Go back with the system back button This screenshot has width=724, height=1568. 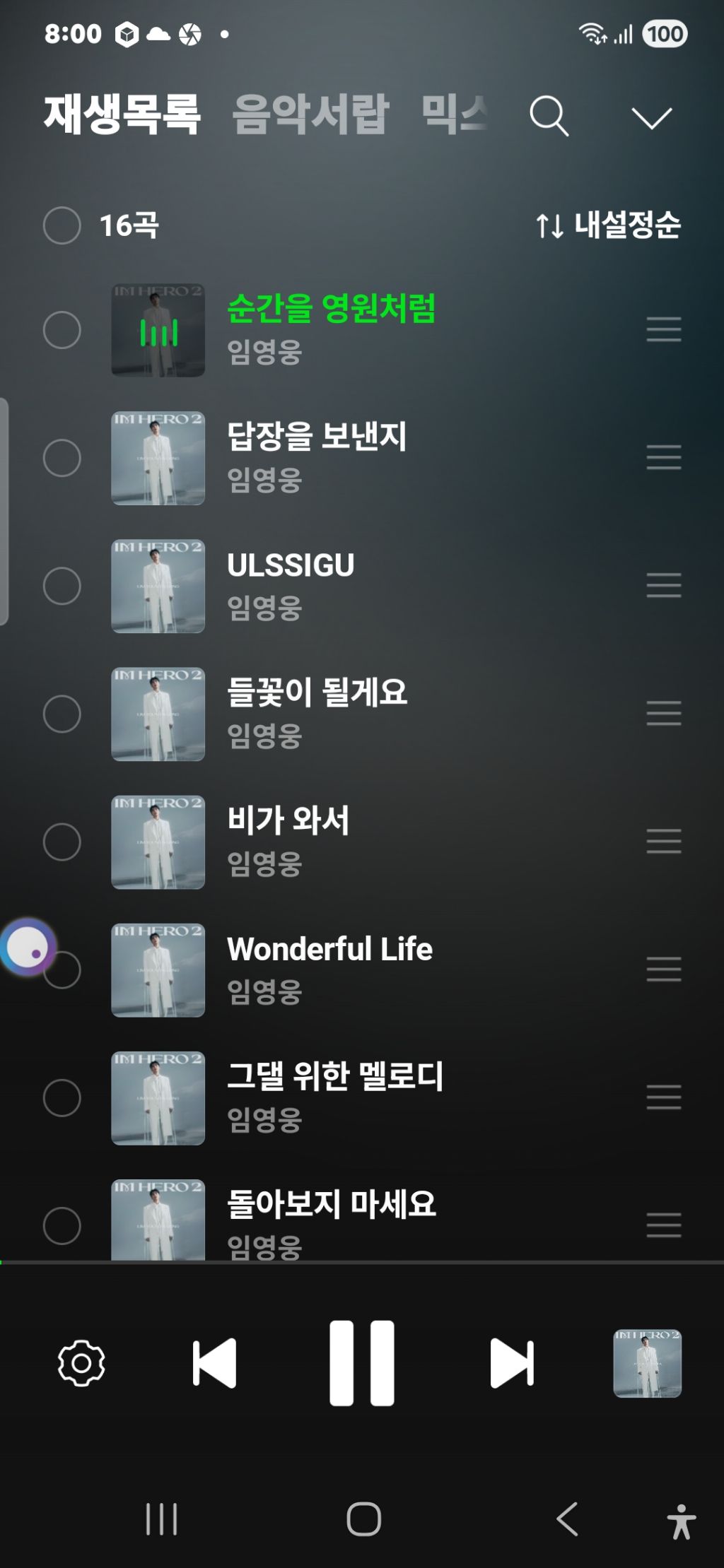tap(567, 1519)
